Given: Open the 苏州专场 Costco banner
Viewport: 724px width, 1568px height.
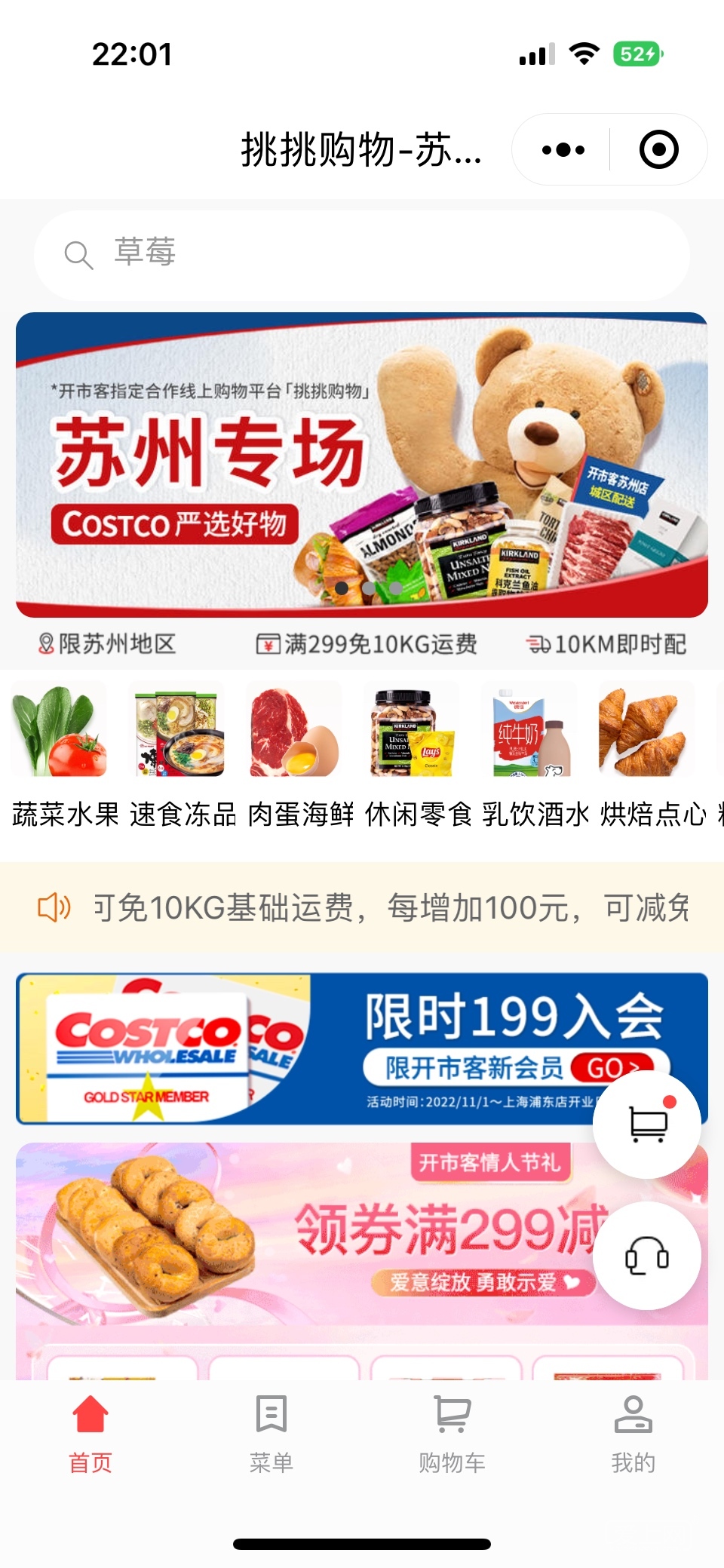Looking at the screenshot, I should point(362,465).
